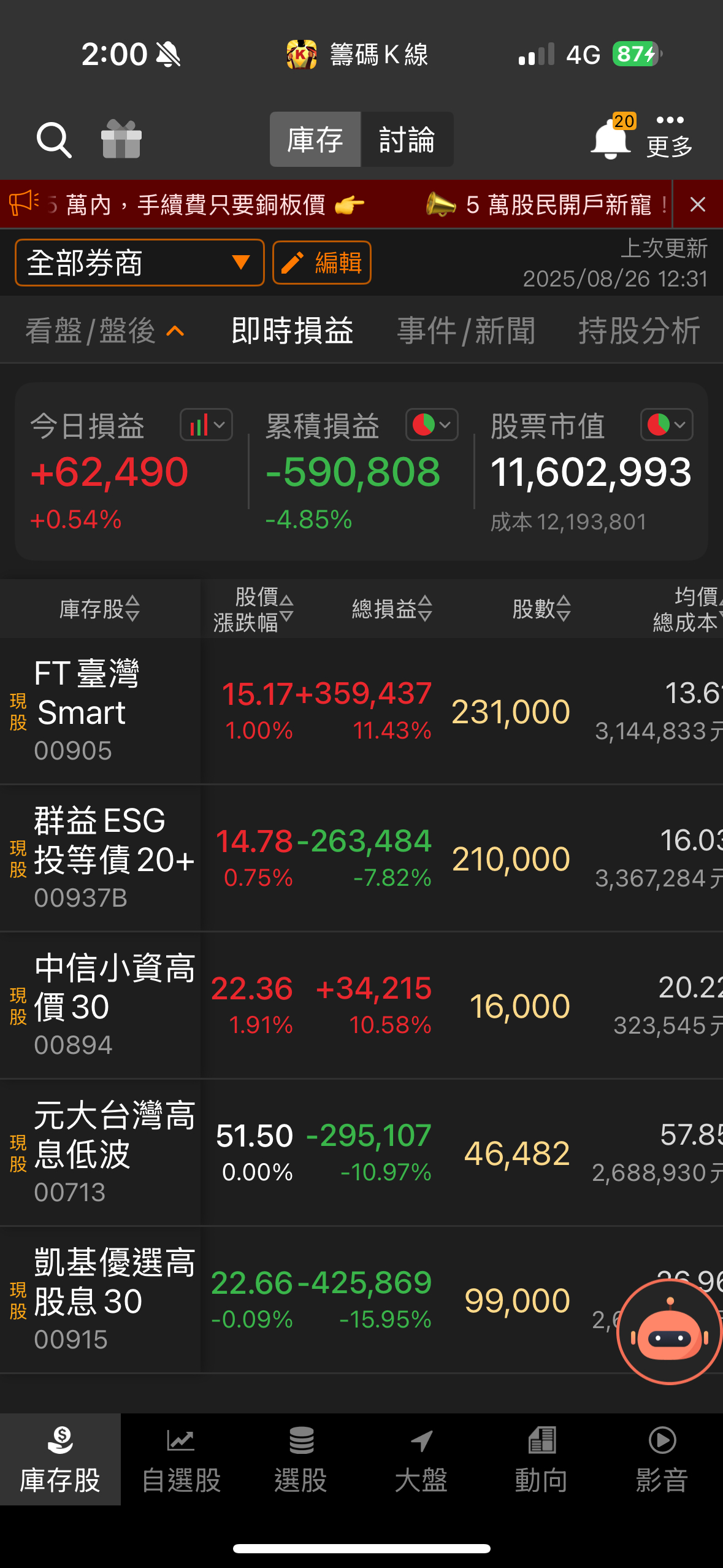723x1568 pixels.
Task: Open display selector beside 累積損益
Action: coord(433,425)
